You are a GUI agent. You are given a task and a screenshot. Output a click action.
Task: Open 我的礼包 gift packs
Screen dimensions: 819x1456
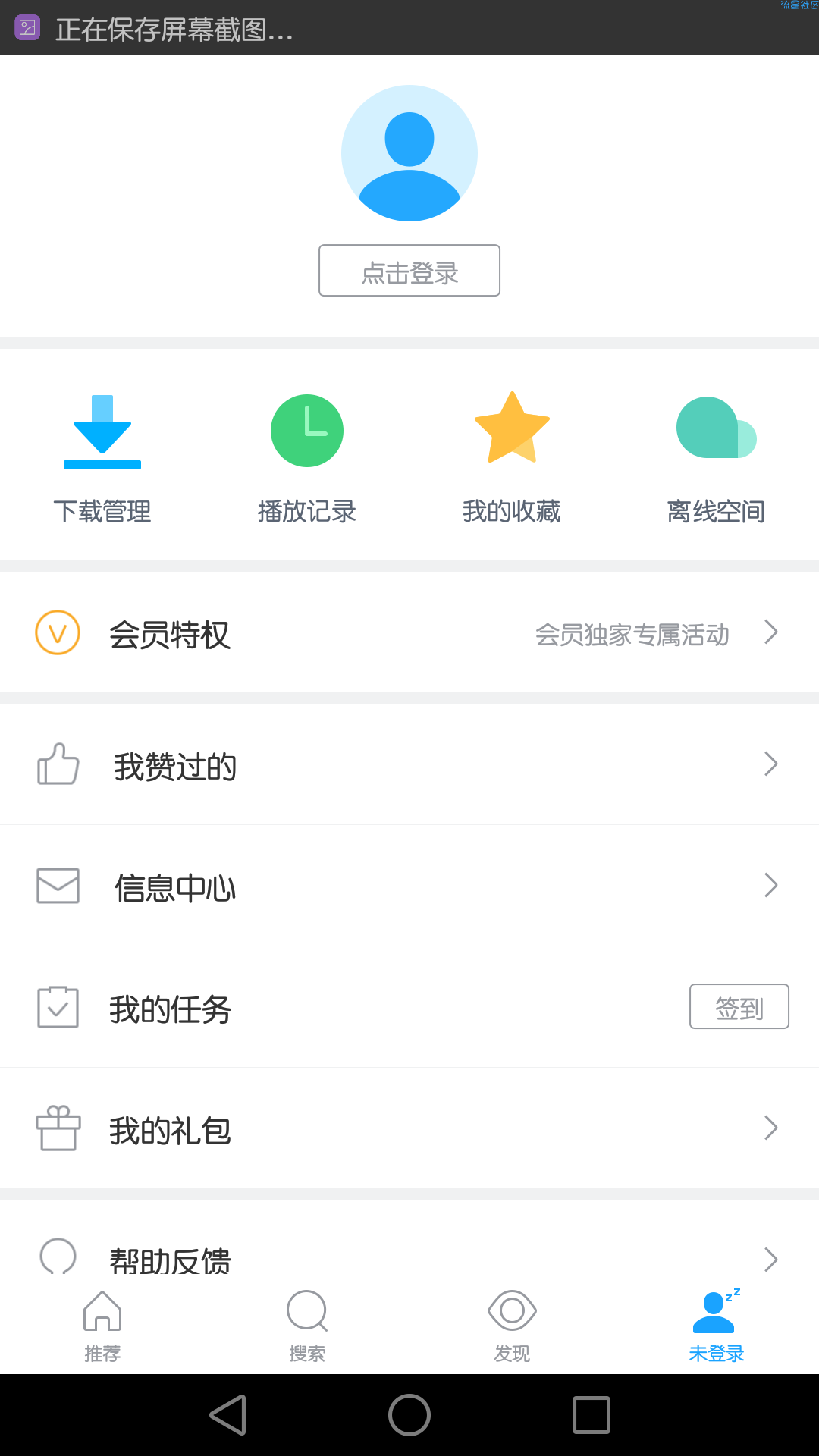click(409, 1128)
